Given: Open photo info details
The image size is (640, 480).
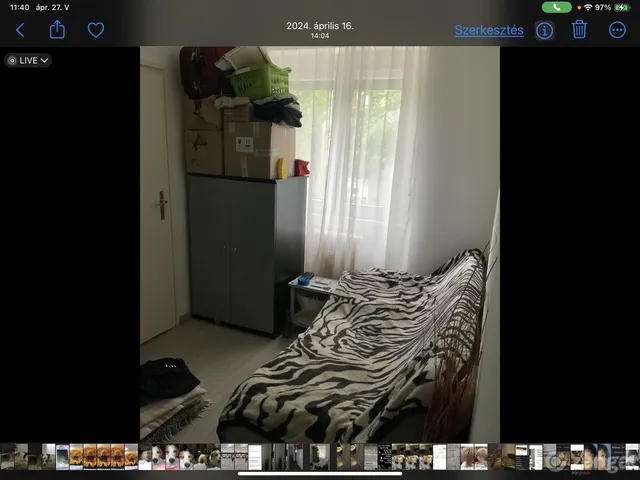Looking at the screenshot, I should (x=544, y=30).
